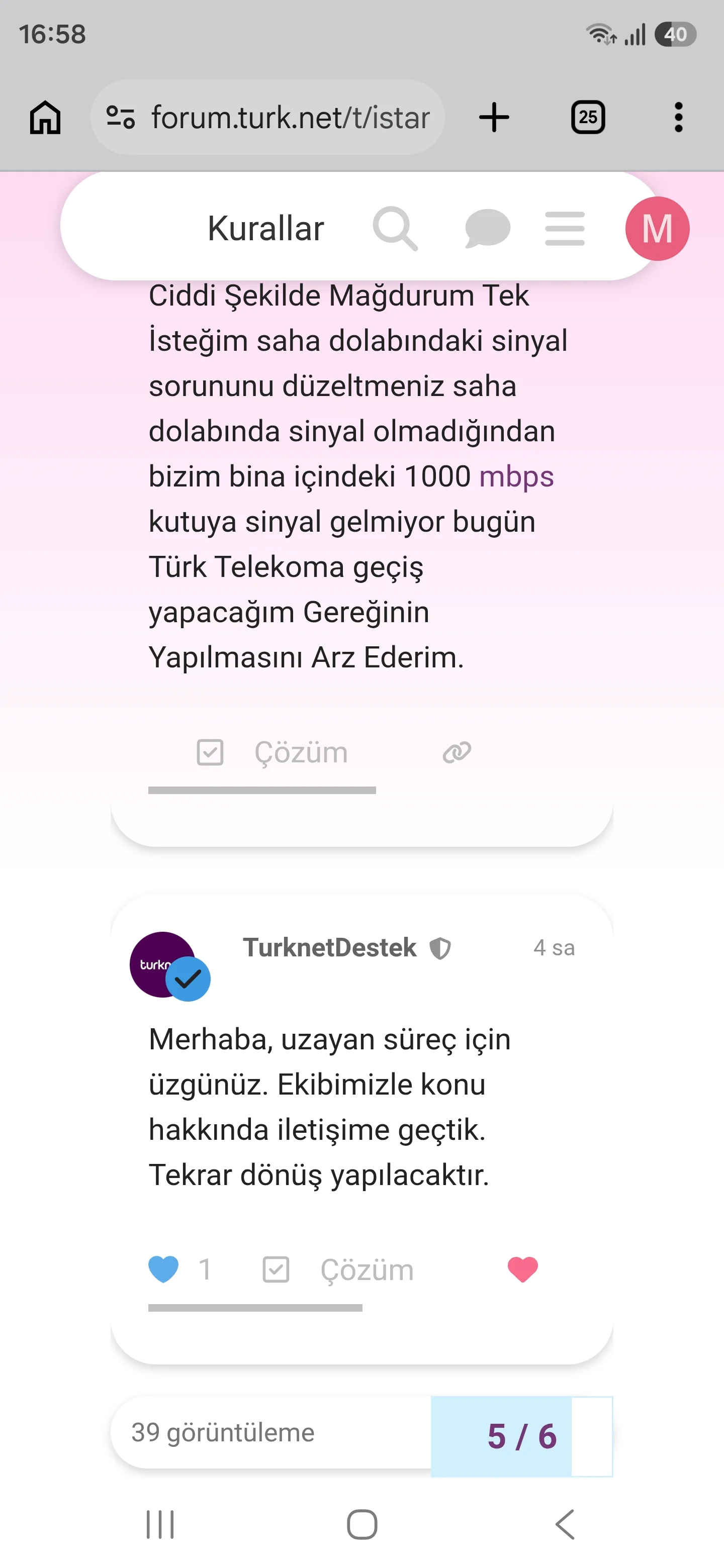Mark TurknetDestek's reply as Çözüm
The height and width of the screenshot is (1568, 724).
338,1270
